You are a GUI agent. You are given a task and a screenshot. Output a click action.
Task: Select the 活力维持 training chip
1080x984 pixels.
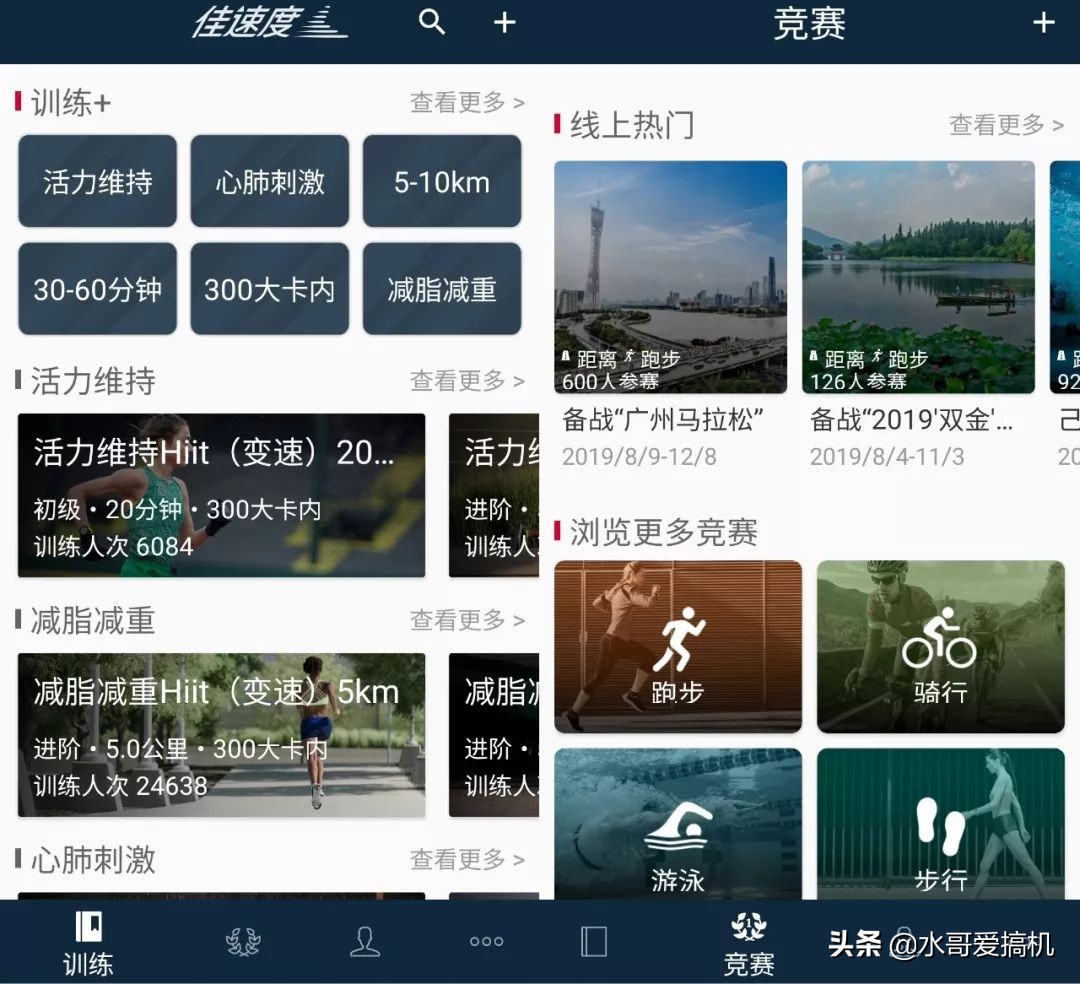(x=97, y=181)
